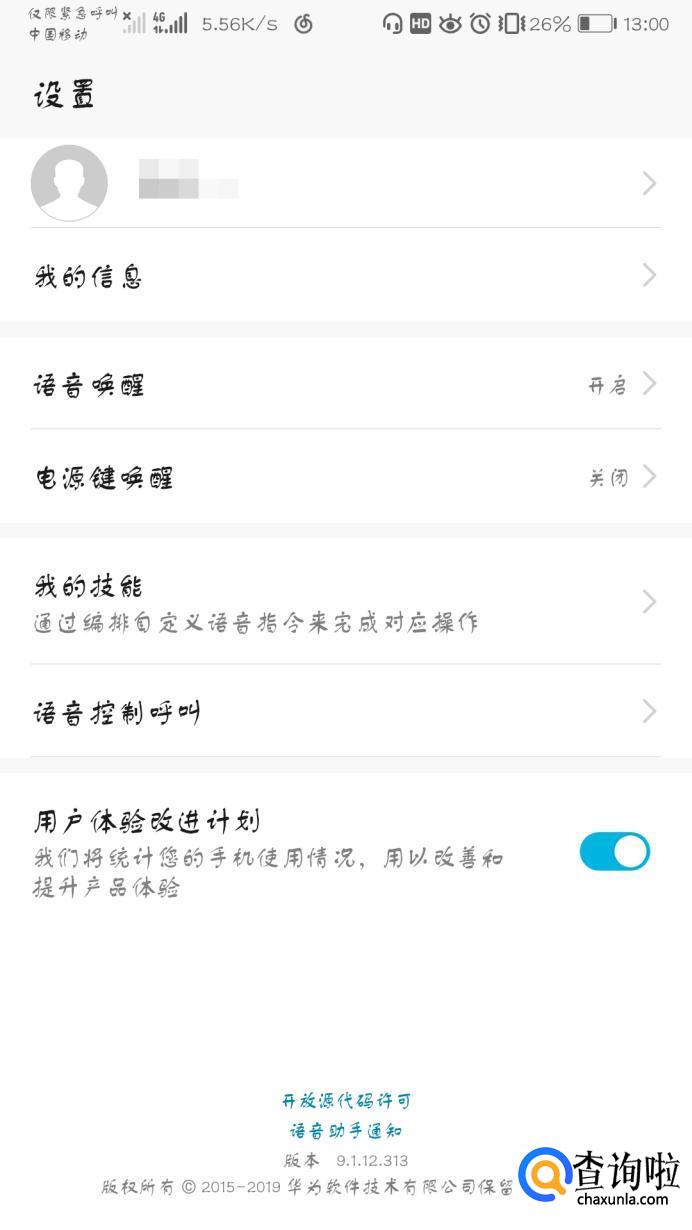
Task: View 开放源代码许可 link
Action: [346, 1100]
